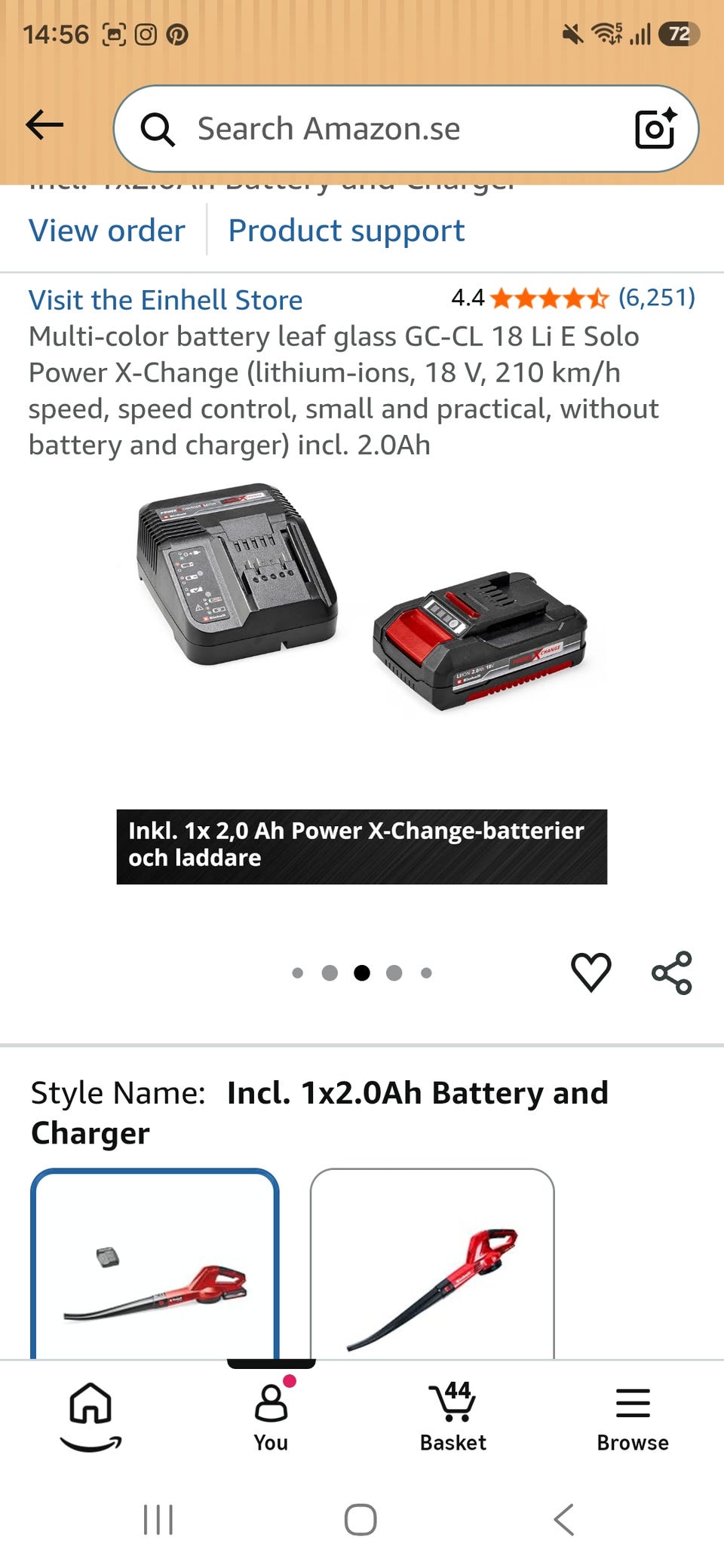Tap system recent apps button
The height and width of the screenshot is (1568, 724).
point(158,1520)
